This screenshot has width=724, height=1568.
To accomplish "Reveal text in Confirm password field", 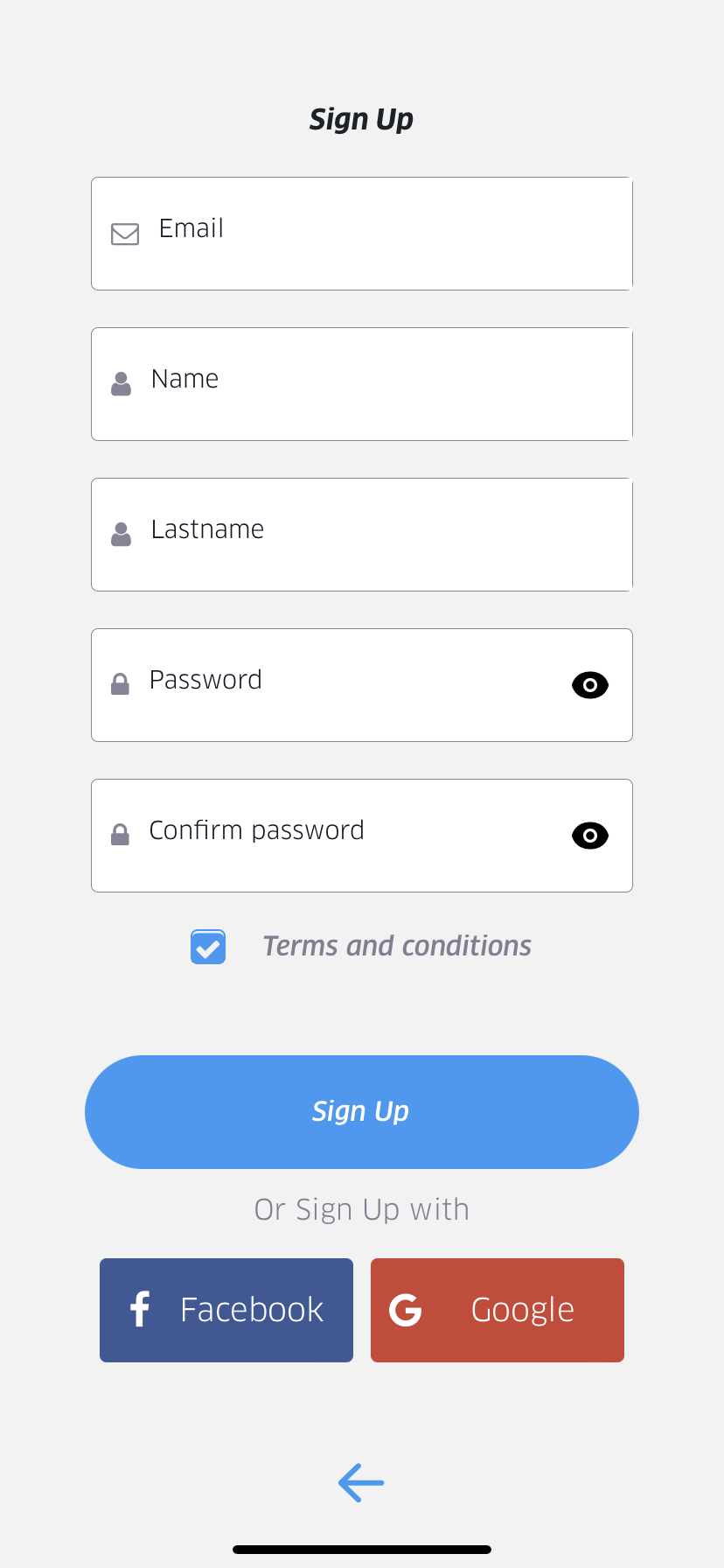I will coord(590,836).
